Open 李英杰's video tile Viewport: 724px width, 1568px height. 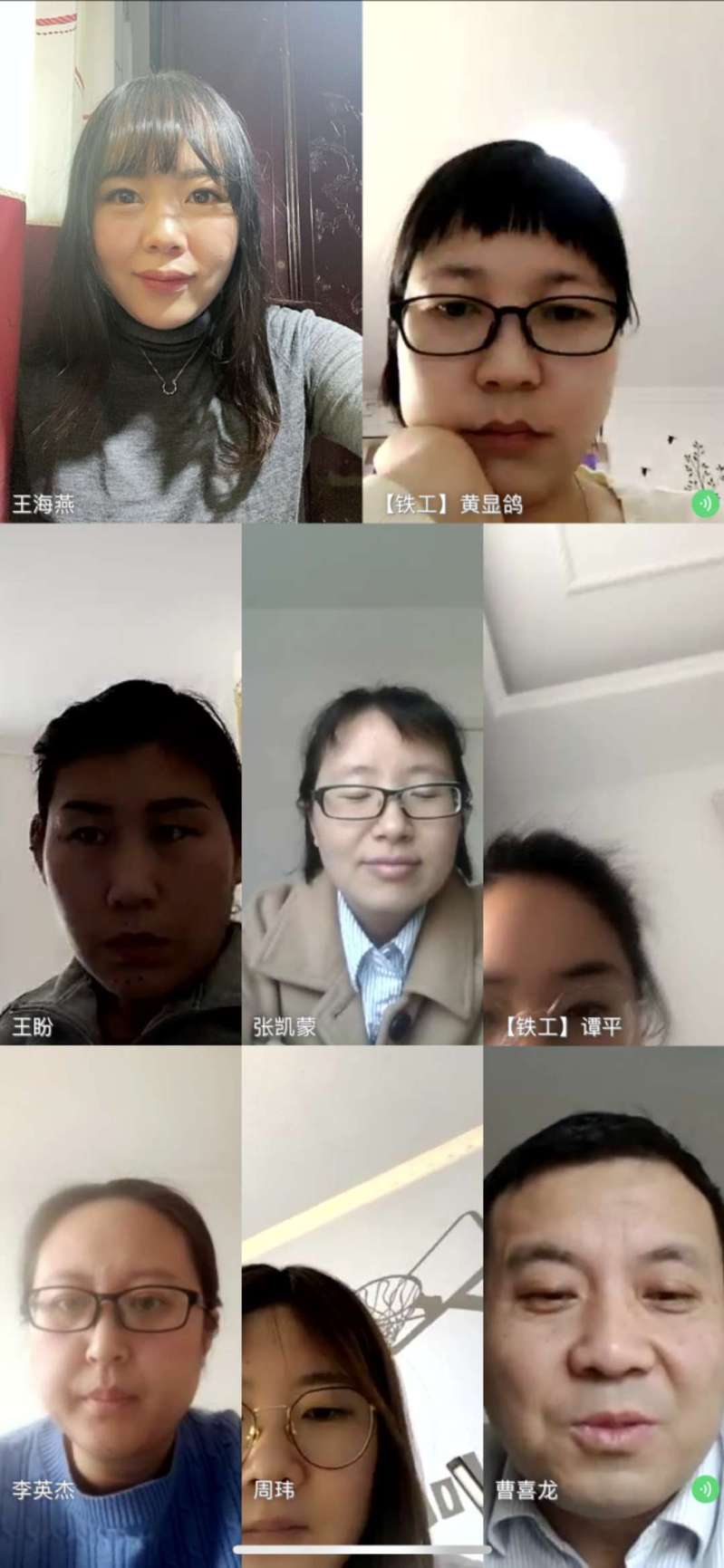pos(121,1306)
